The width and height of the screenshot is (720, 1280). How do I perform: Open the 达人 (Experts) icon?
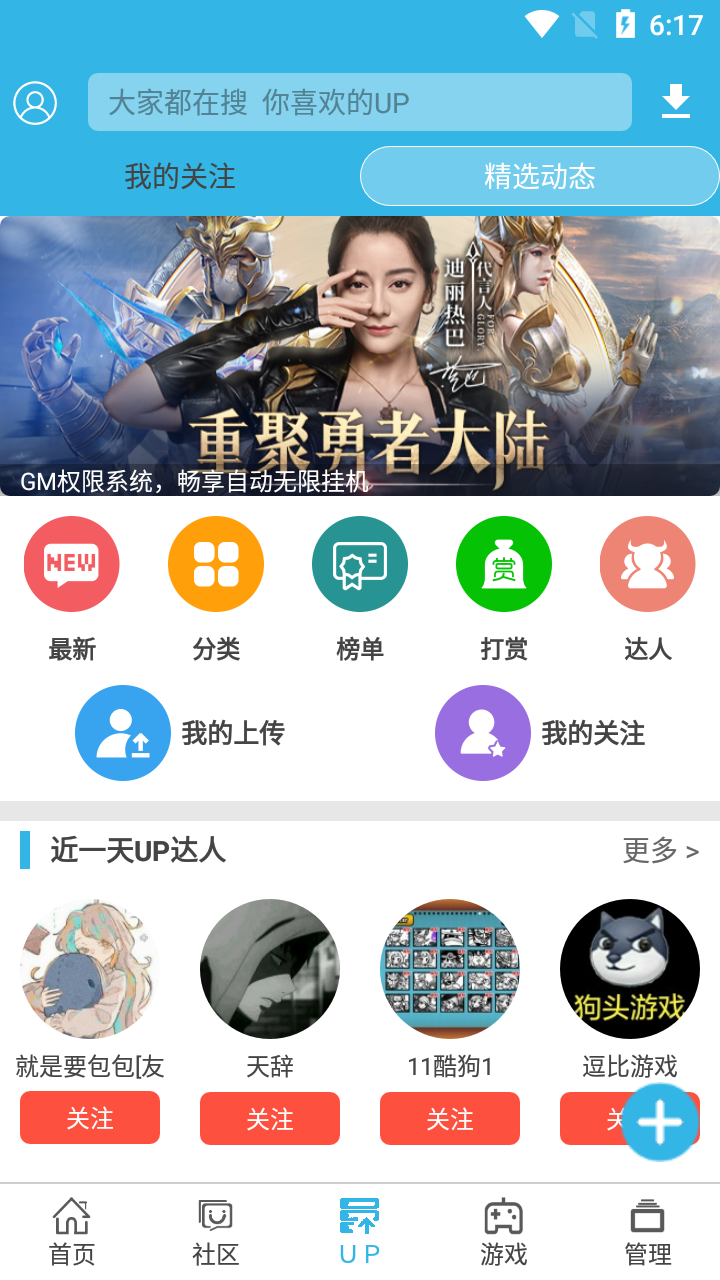pyautogui.click(x=647, y=563)
